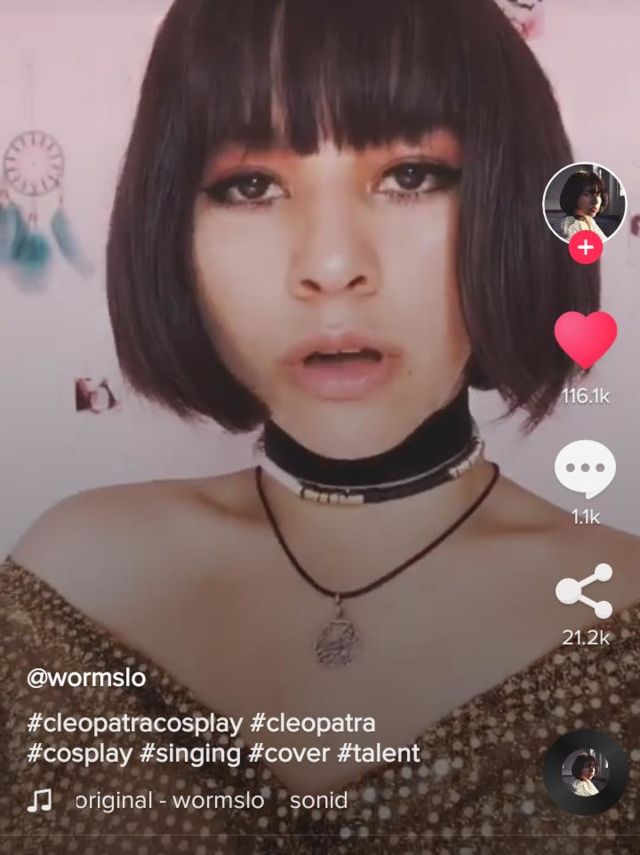Viewport: 640px width, 855px height.
Task: Follow wormslo with the plus button
Action: click(585, 248)
